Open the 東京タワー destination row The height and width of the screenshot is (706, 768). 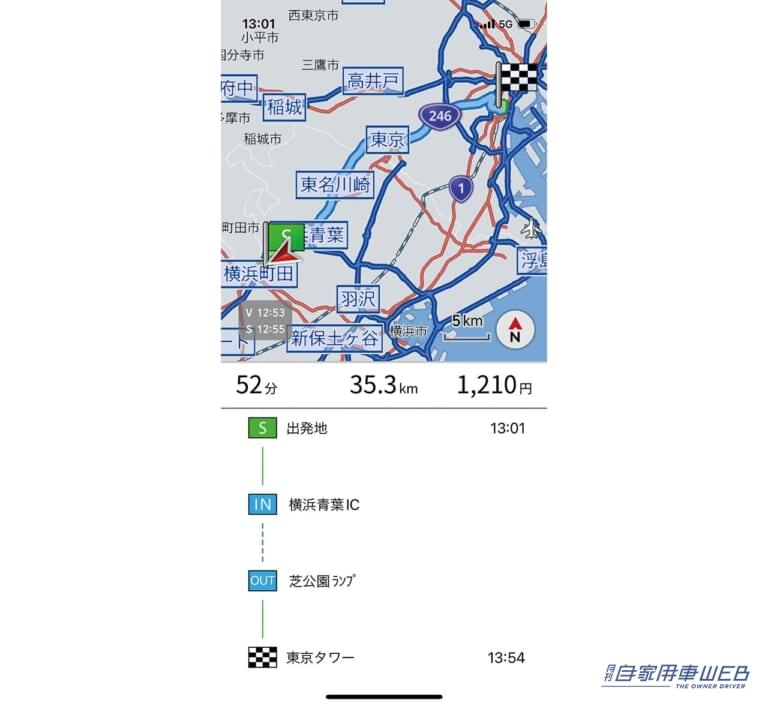point(384,657)
